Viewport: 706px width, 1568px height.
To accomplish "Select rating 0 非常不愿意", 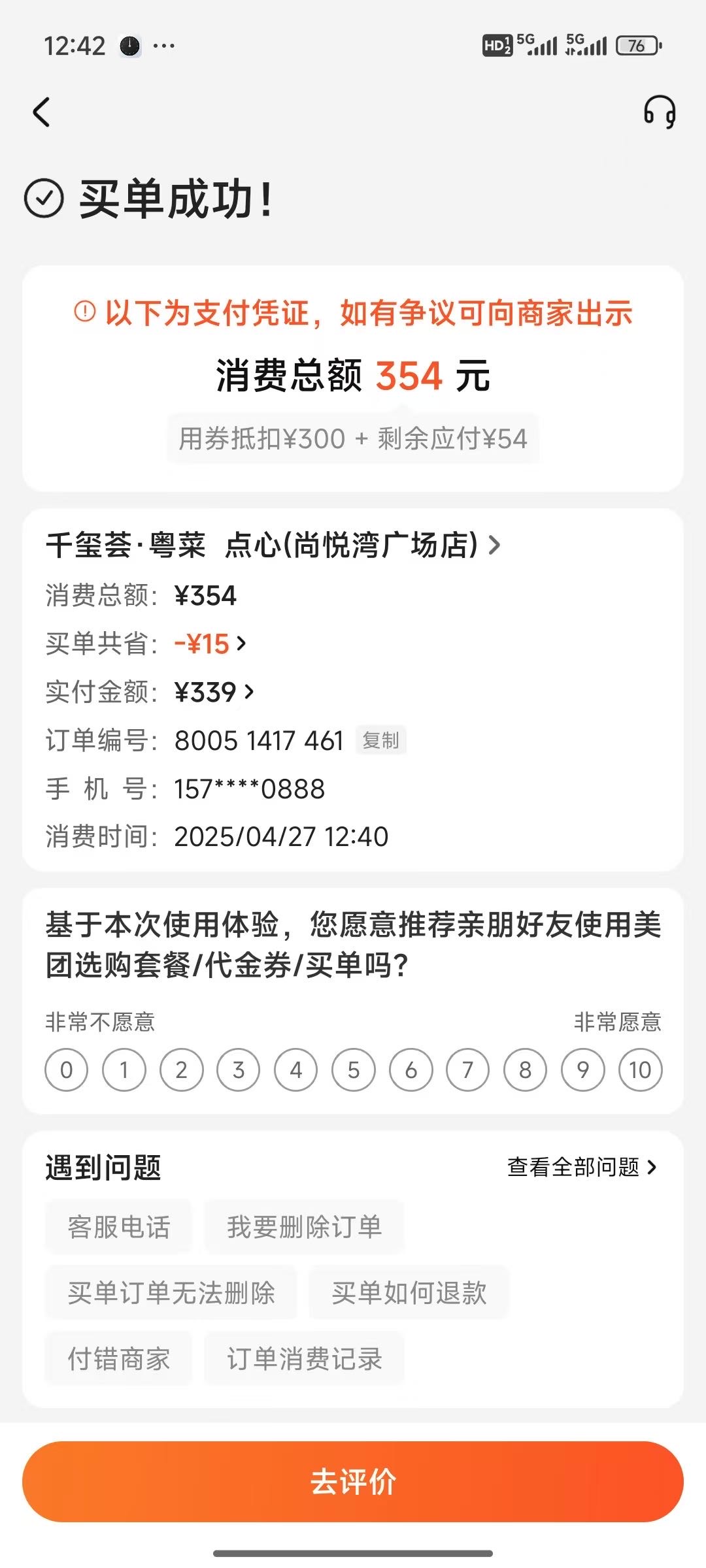I will (67, 1070).
